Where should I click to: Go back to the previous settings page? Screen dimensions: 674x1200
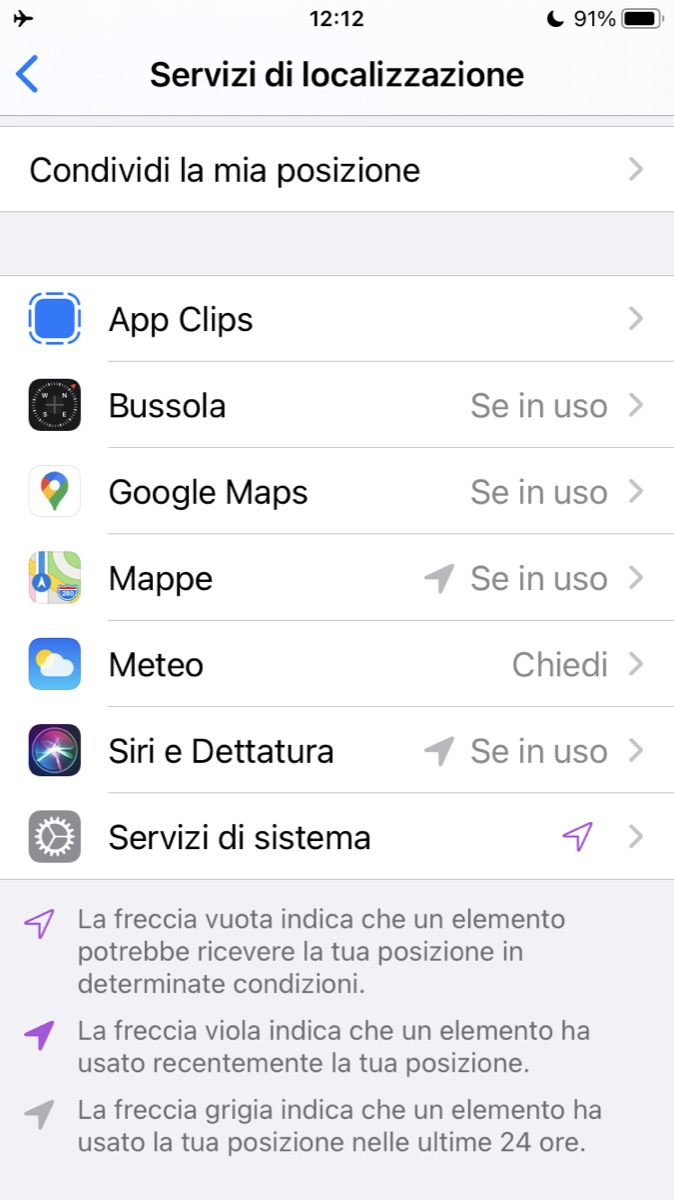[28, 75]
